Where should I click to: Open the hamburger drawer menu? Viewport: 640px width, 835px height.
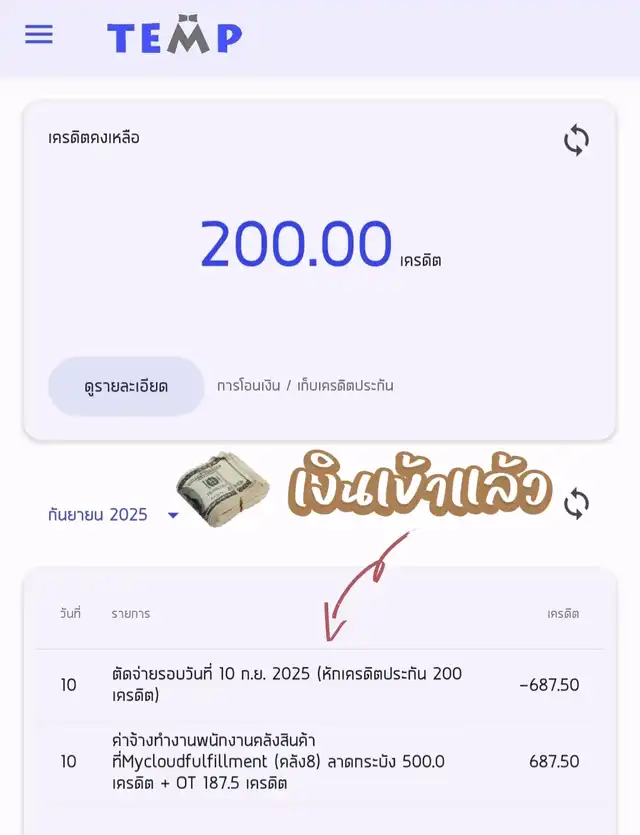(x=39, y=35)
